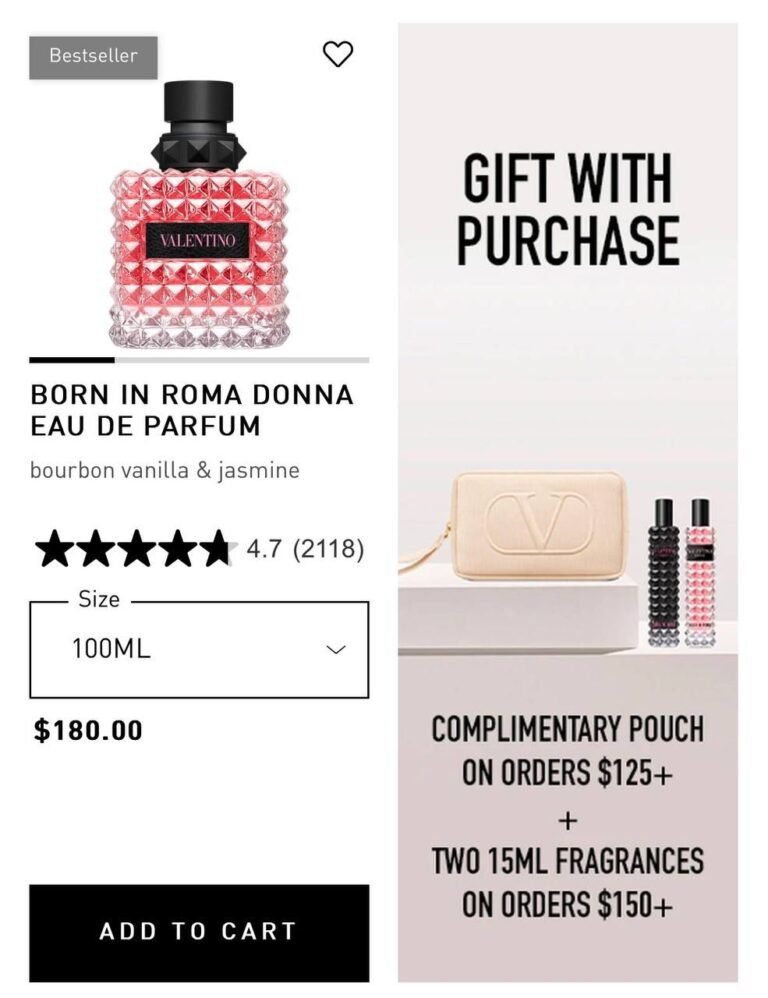Open the Size dropdown showing 100ML
The height and width of the screenshot is (998, 768).
click(199, 650)
